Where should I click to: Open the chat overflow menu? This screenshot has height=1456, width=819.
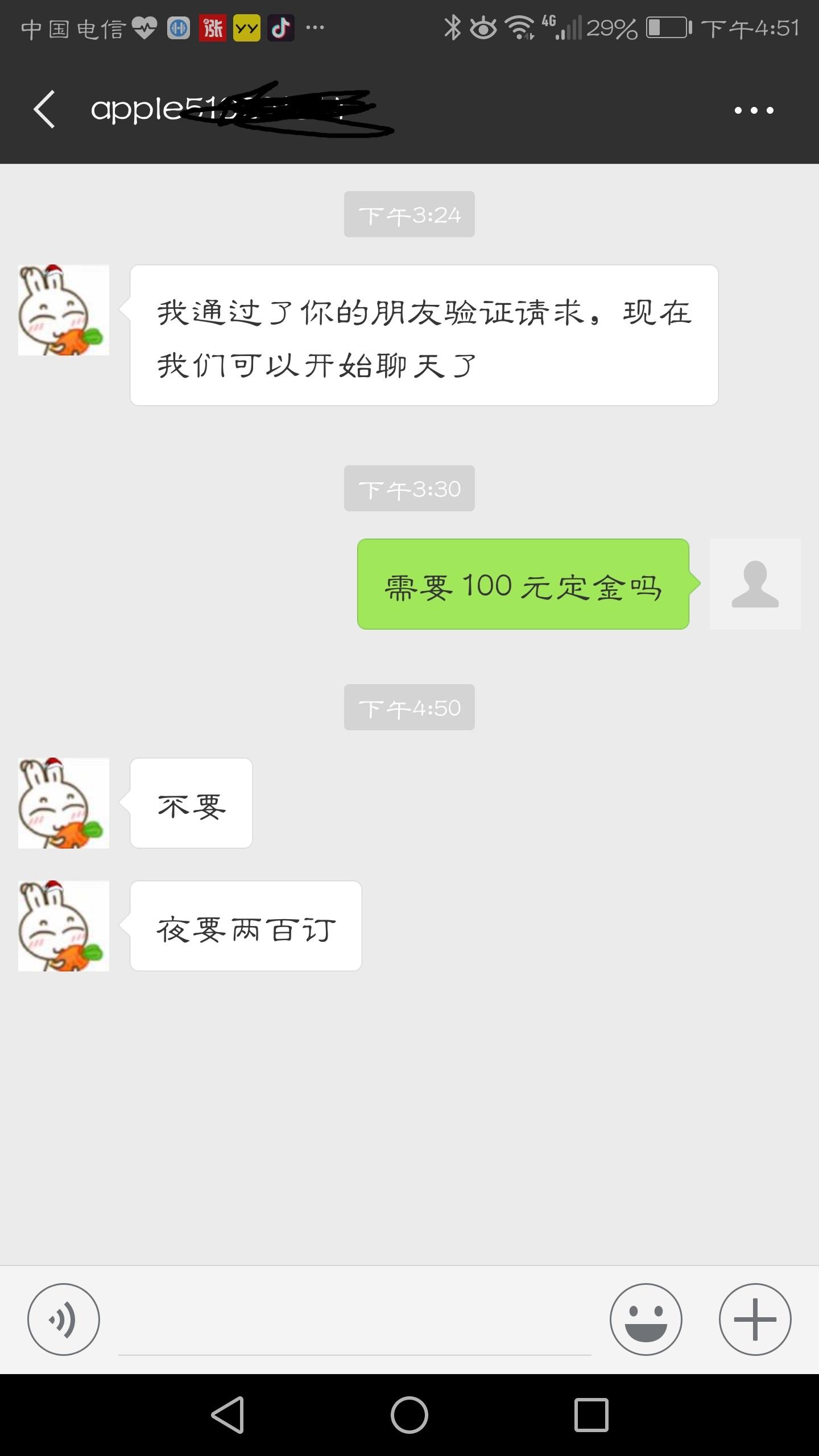click(754, 110)
